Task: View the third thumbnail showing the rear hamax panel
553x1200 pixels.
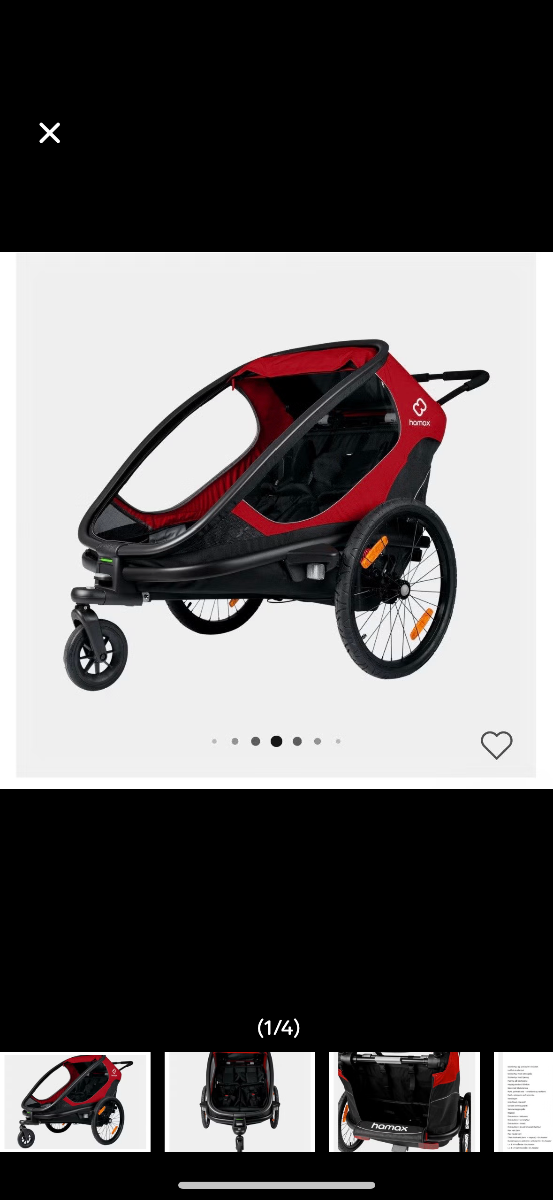Action: [404, 1102]
